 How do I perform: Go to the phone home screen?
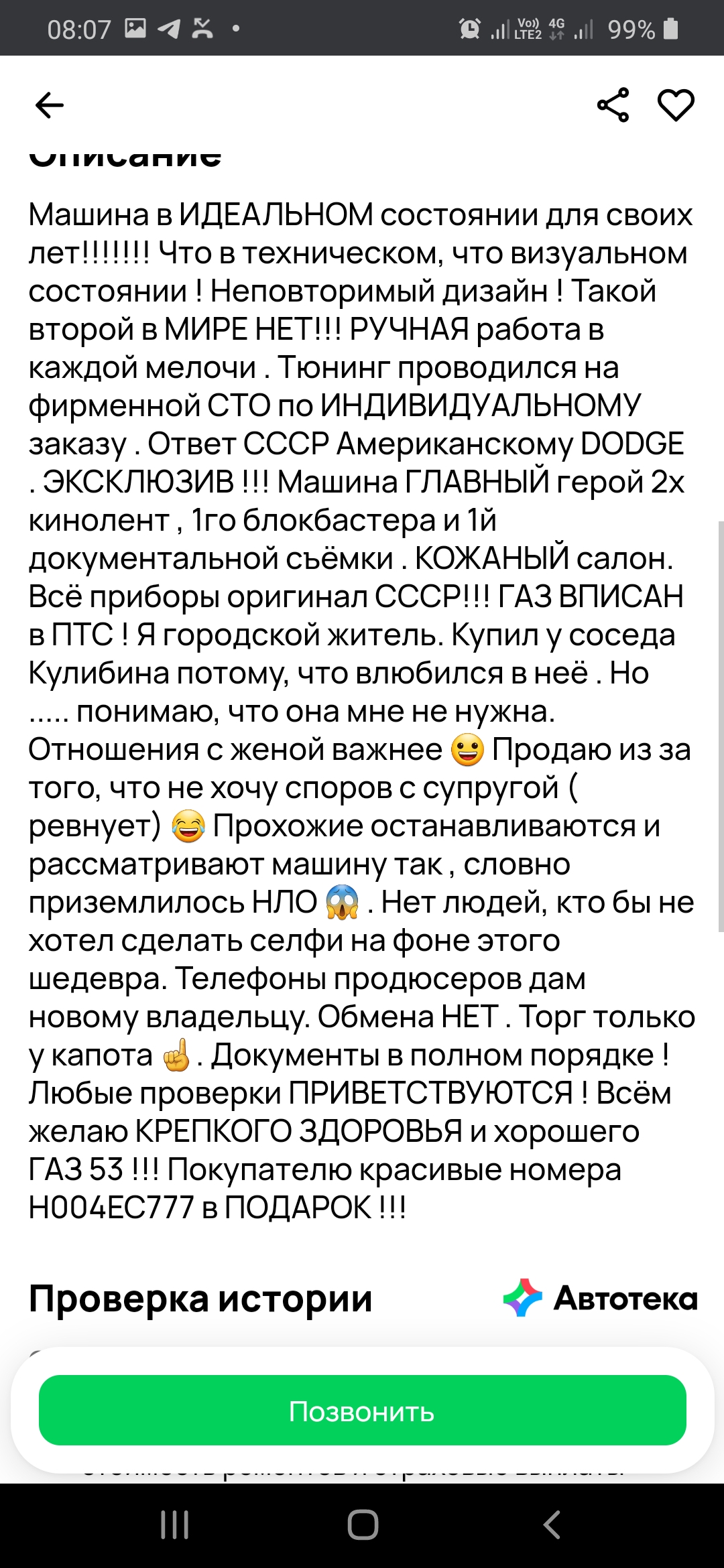pos(363,1524)
